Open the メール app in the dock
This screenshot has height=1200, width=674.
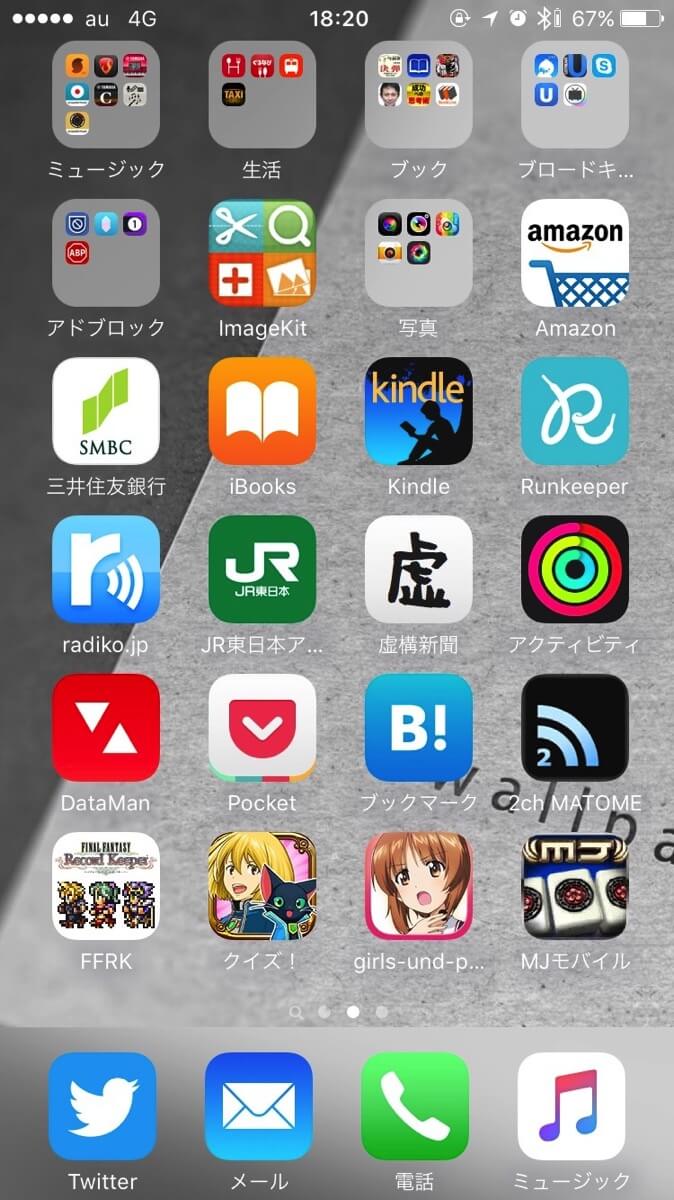point(259,1106)
